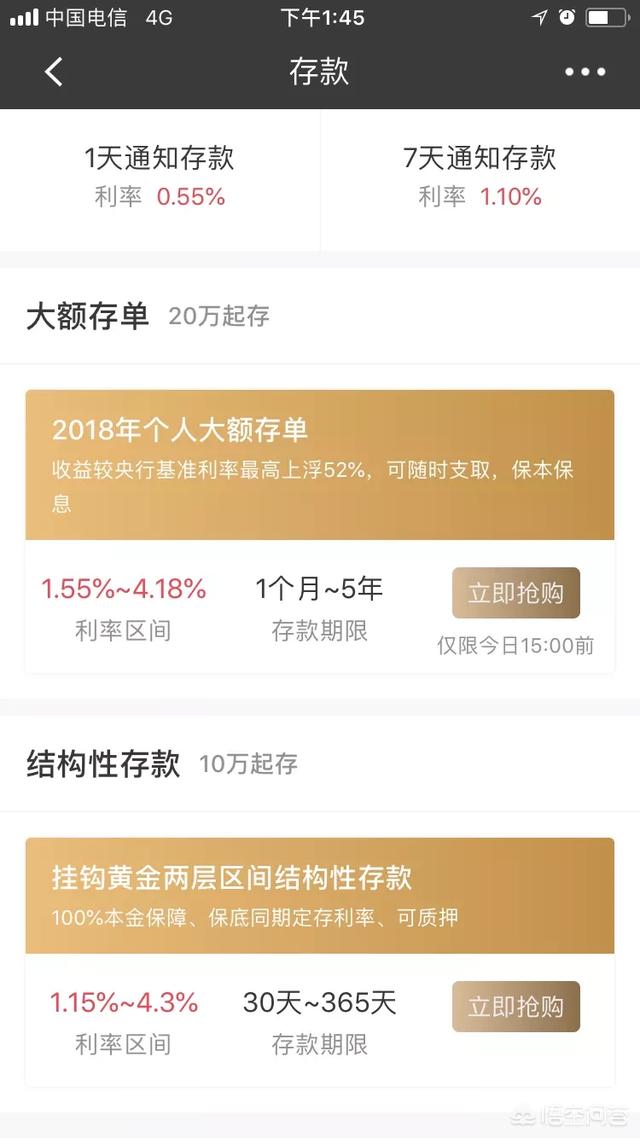Tap 立即抢购 for 2018年个人大额存单

[516, 593]
